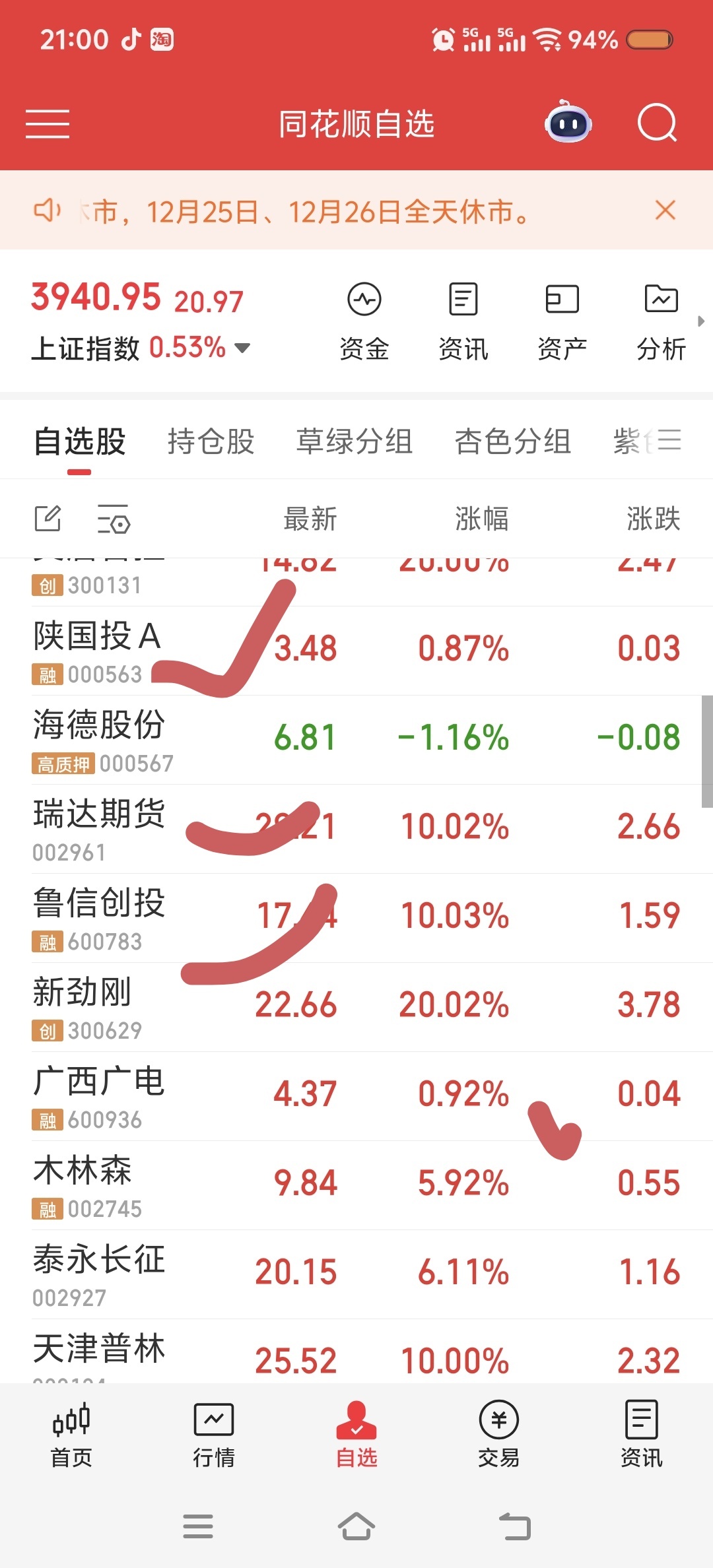Viewport: 713px width, 1568px height.
Task: Switch to the 持仓股 tab
Action: (211, 441)
